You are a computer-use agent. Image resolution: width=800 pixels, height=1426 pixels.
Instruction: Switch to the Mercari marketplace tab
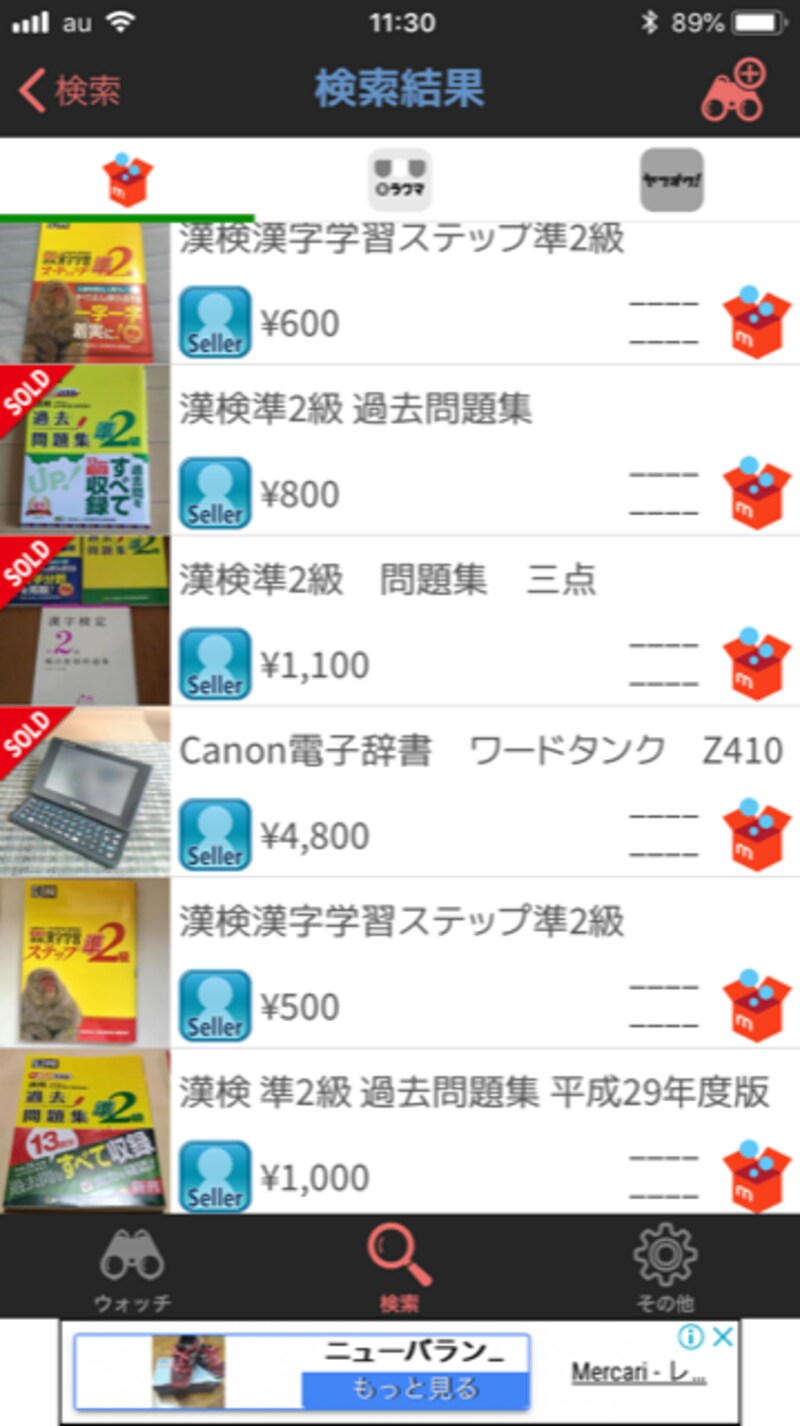coord(130,180)
